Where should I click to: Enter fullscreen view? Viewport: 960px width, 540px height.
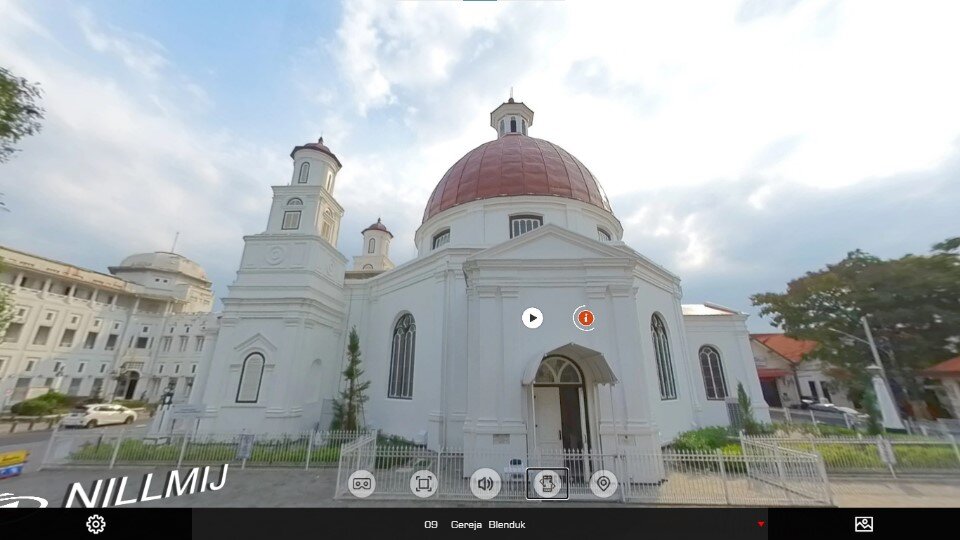click(x=424, y=484)
